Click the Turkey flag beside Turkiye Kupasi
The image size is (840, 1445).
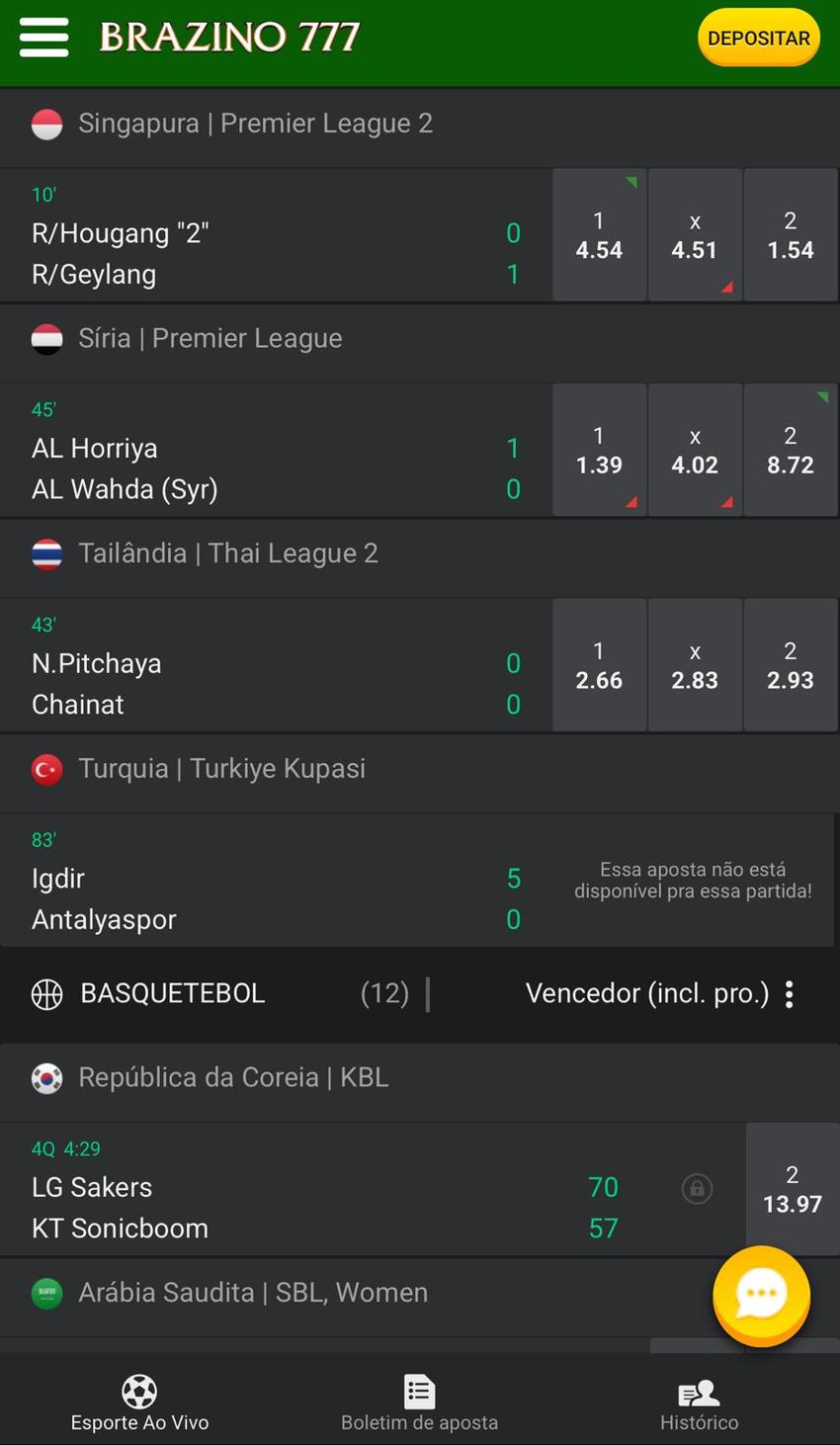pyautogui.click(x=46, y=768)
